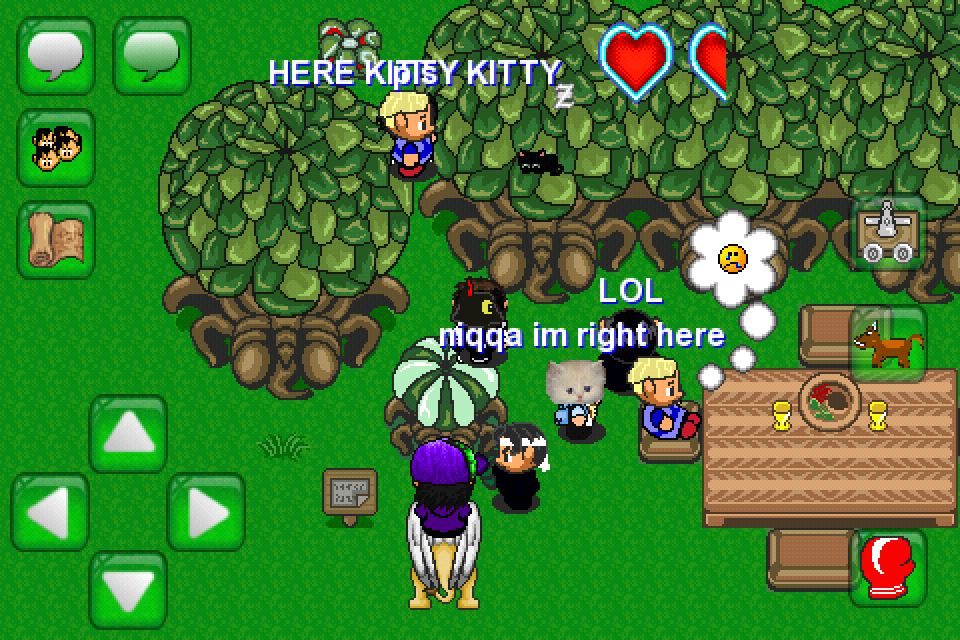Tap the up arrow on the d-pad
The height and width of the screenshot is (640, 960).
128,433
